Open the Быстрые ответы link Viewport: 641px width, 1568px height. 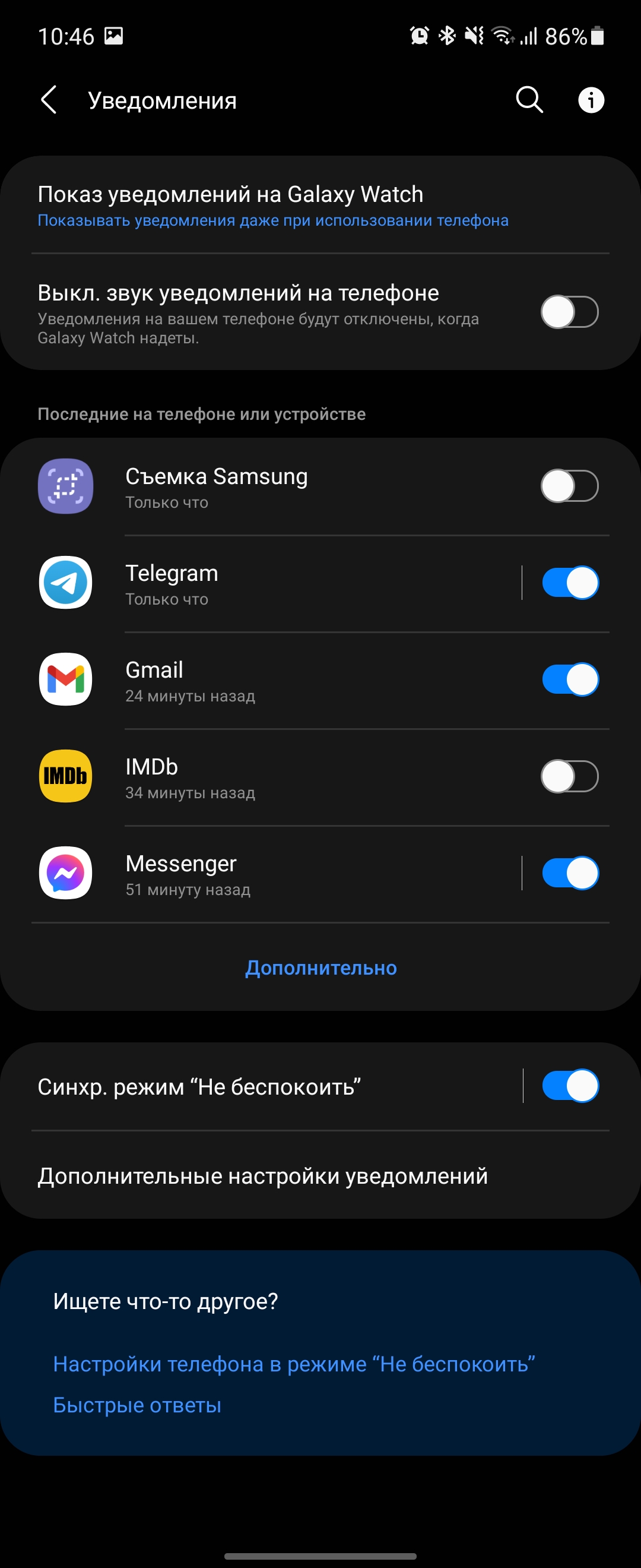(138, 1405)
